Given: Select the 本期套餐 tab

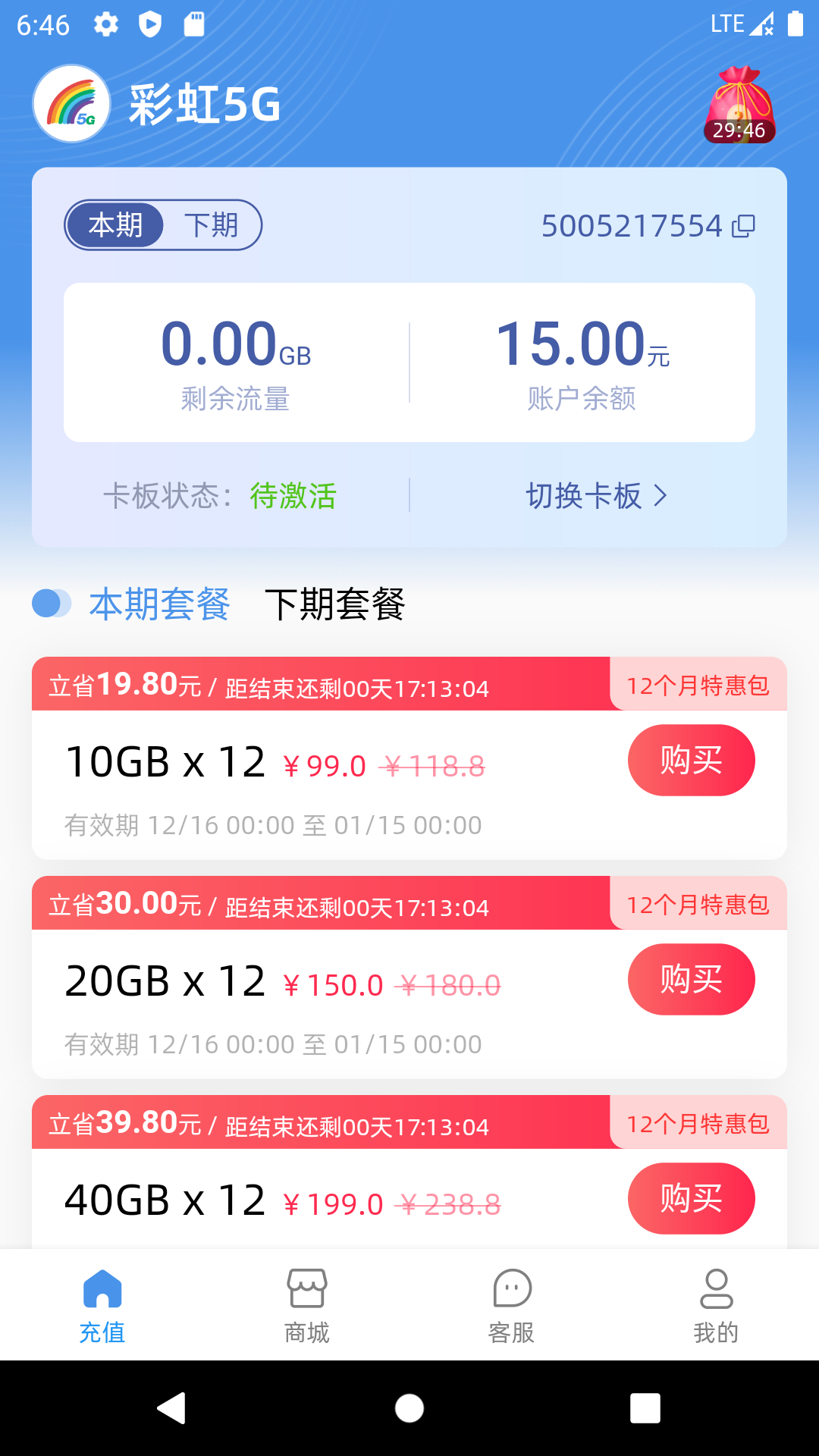Looking at the screenshot, I should point(160,605).
